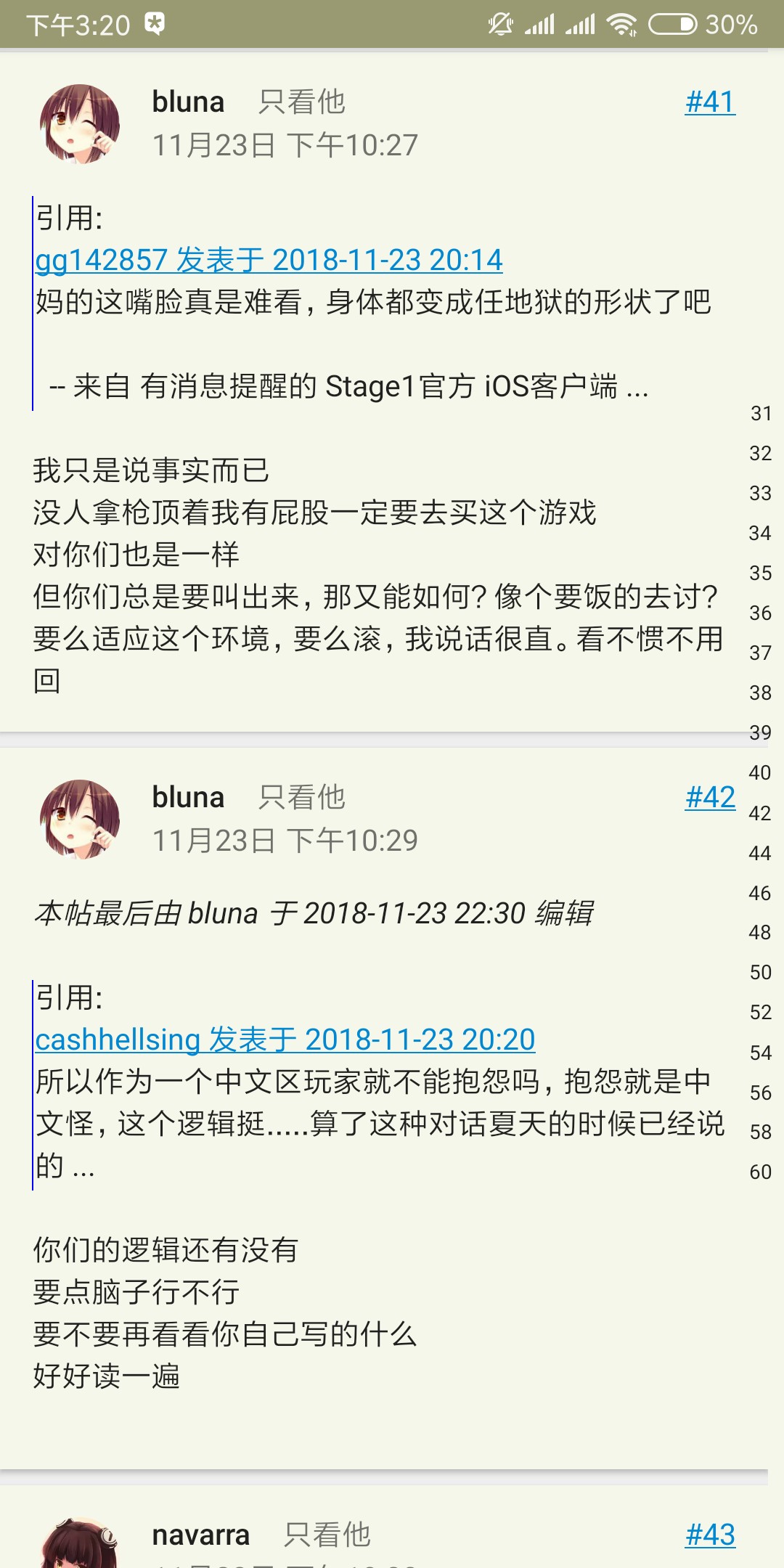Open post number #42 link
This screenshot has height=1568, width=784.
(709, 798)
